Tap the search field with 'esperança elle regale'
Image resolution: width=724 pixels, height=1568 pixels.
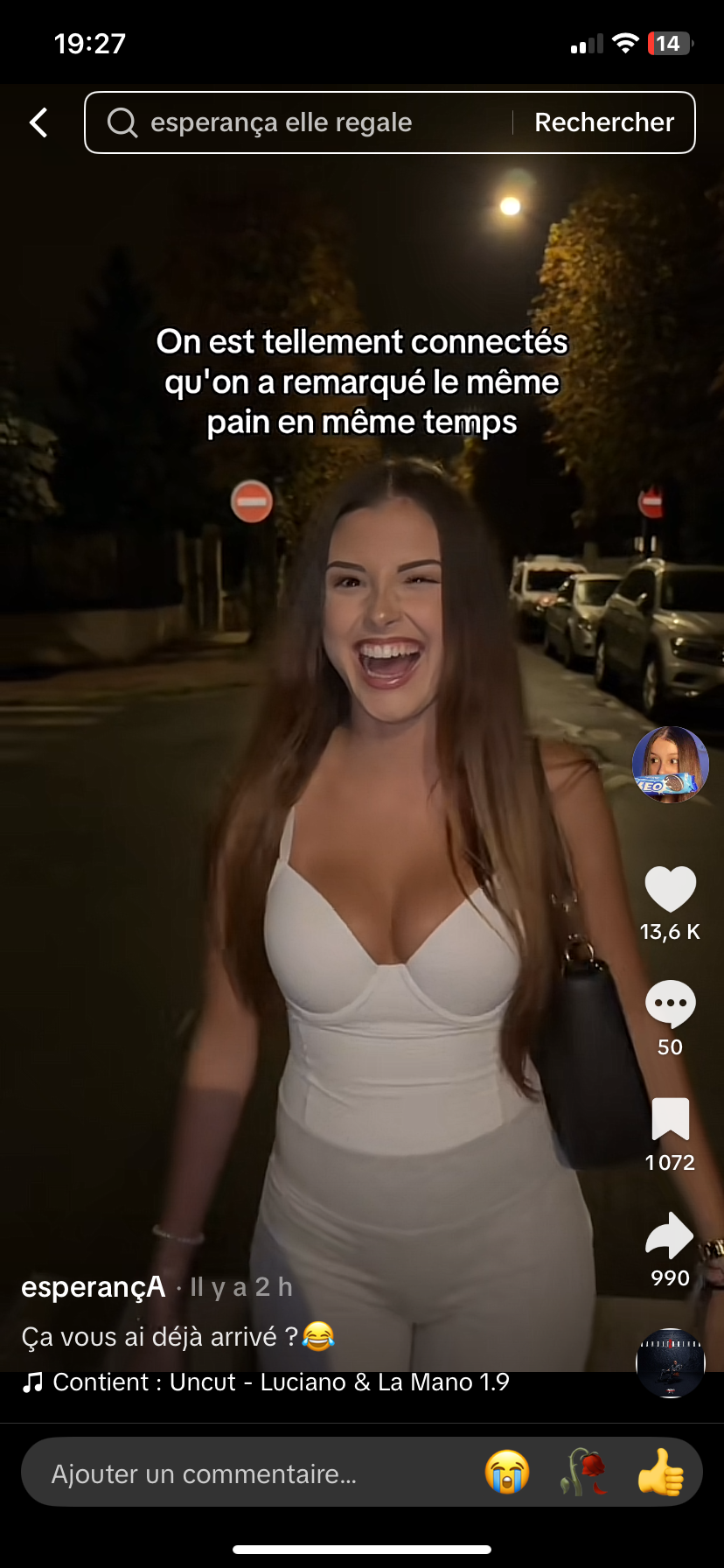click(297, 122)
